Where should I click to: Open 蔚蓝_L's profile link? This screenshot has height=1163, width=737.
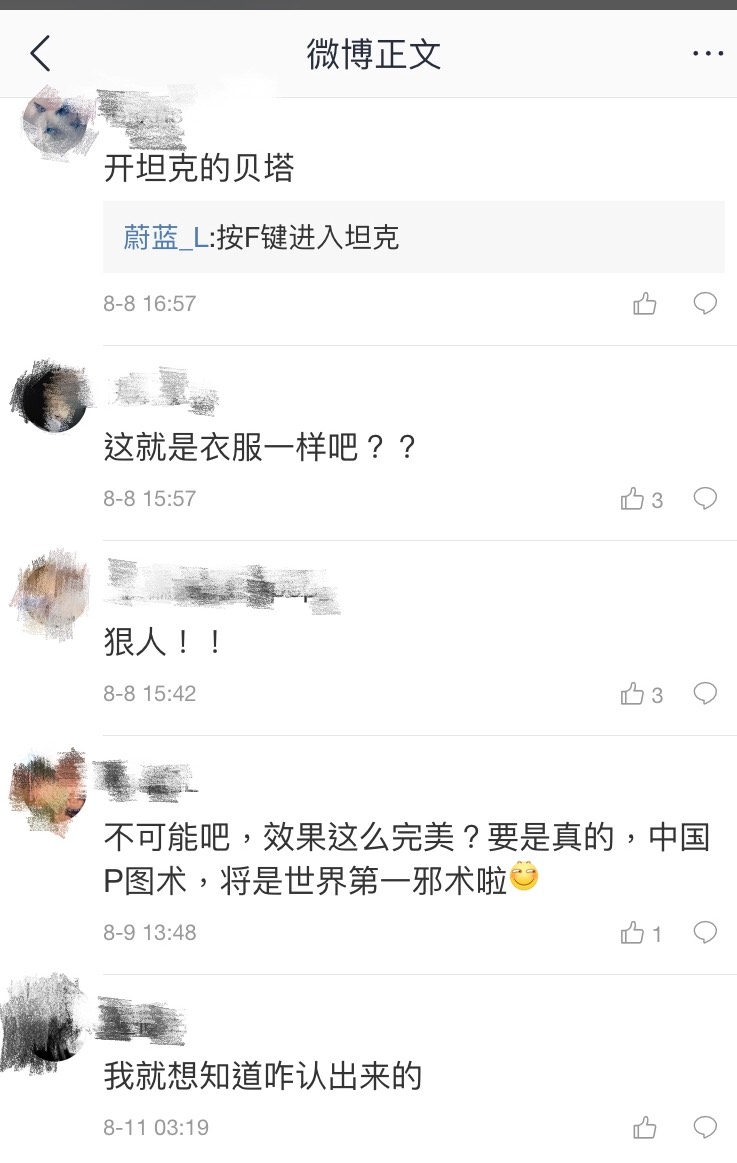[x=166, y=237]
